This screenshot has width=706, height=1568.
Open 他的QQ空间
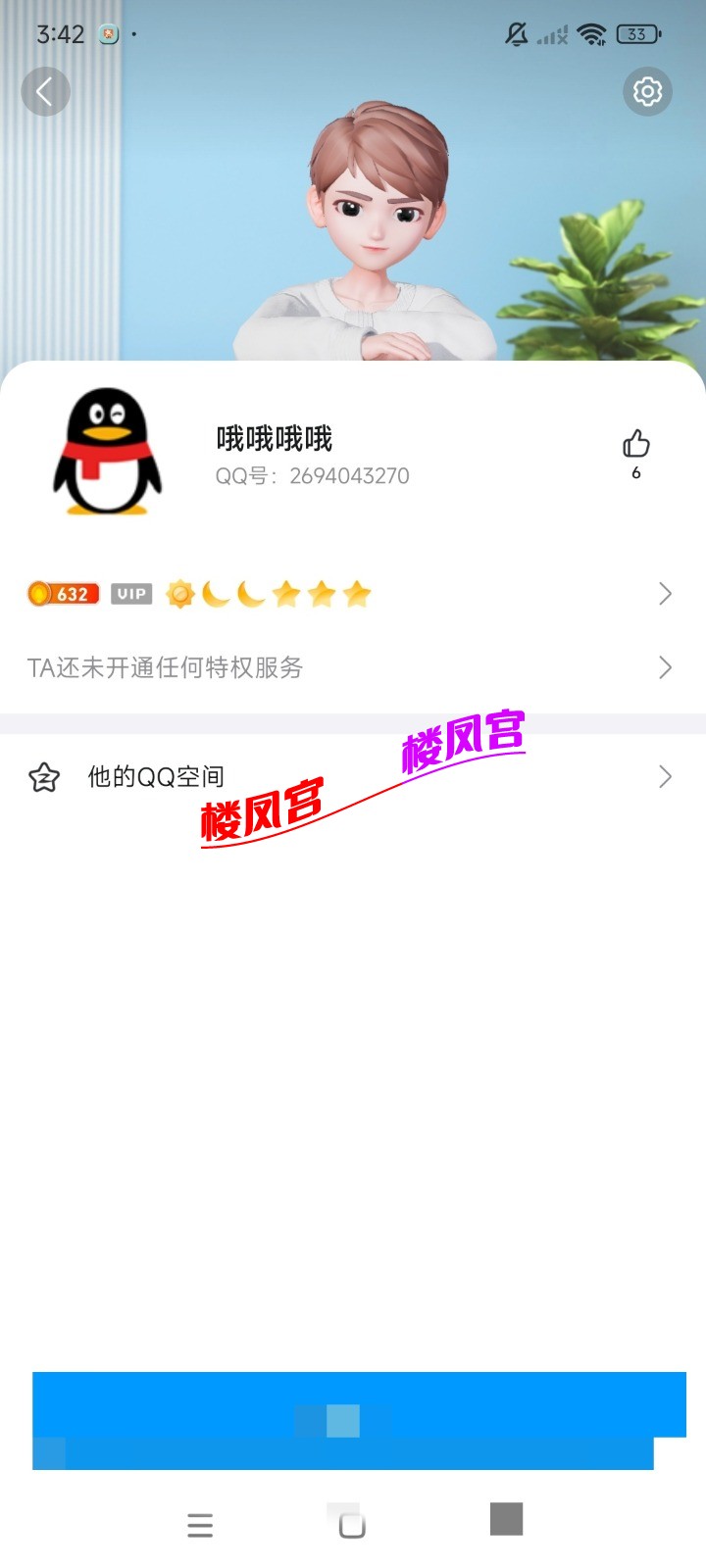pos(353,777)
